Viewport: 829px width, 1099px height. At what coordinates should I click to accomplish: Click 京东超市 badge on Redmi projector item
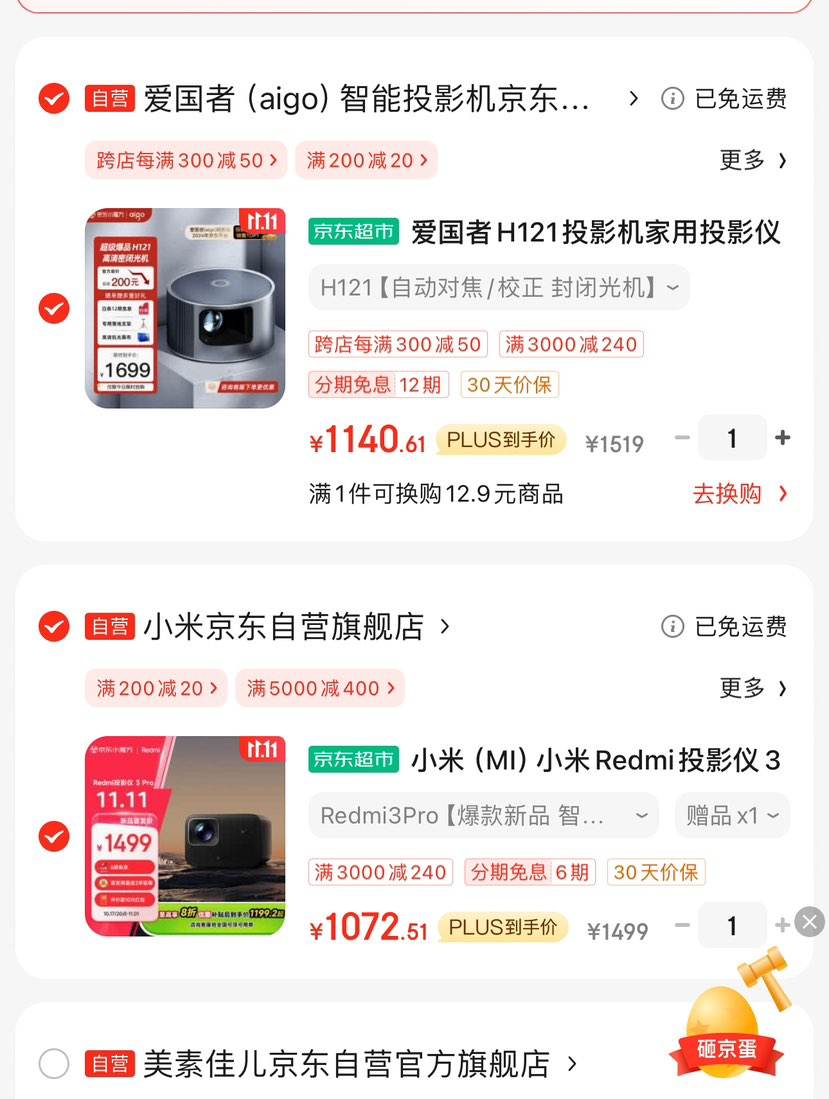[353, 760]
